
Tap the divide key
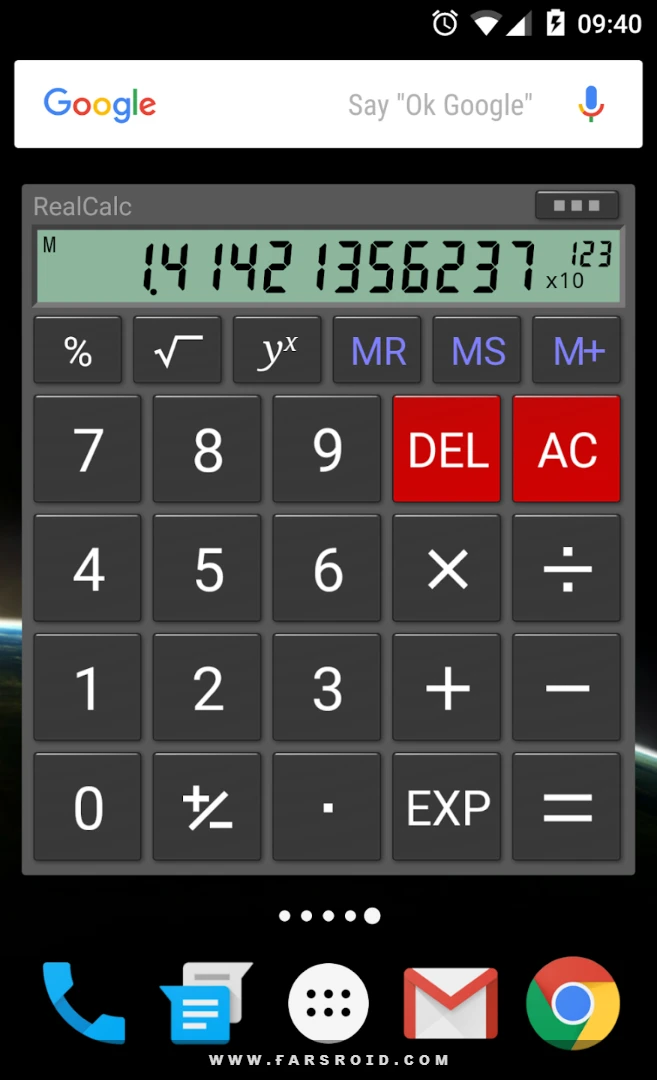pyautogui.click(x=566, y=568)
